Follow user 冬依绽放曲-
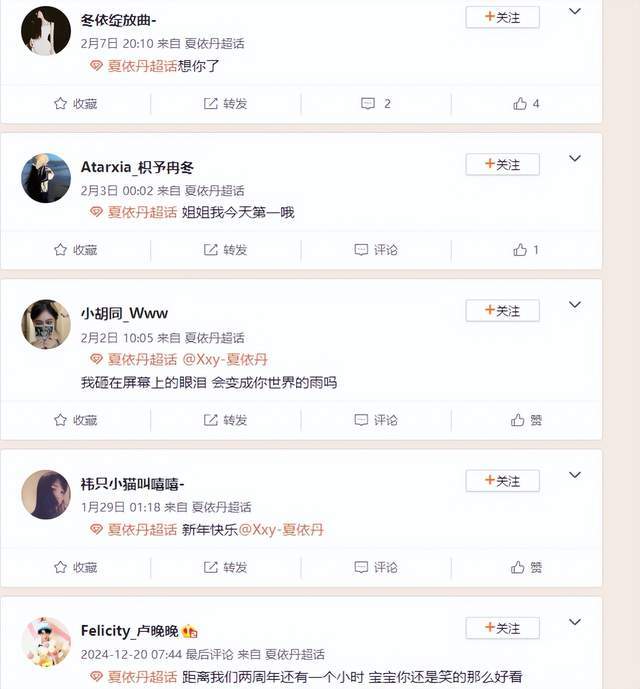This screenshot has height=689, width=640. [x=502, y=17]
